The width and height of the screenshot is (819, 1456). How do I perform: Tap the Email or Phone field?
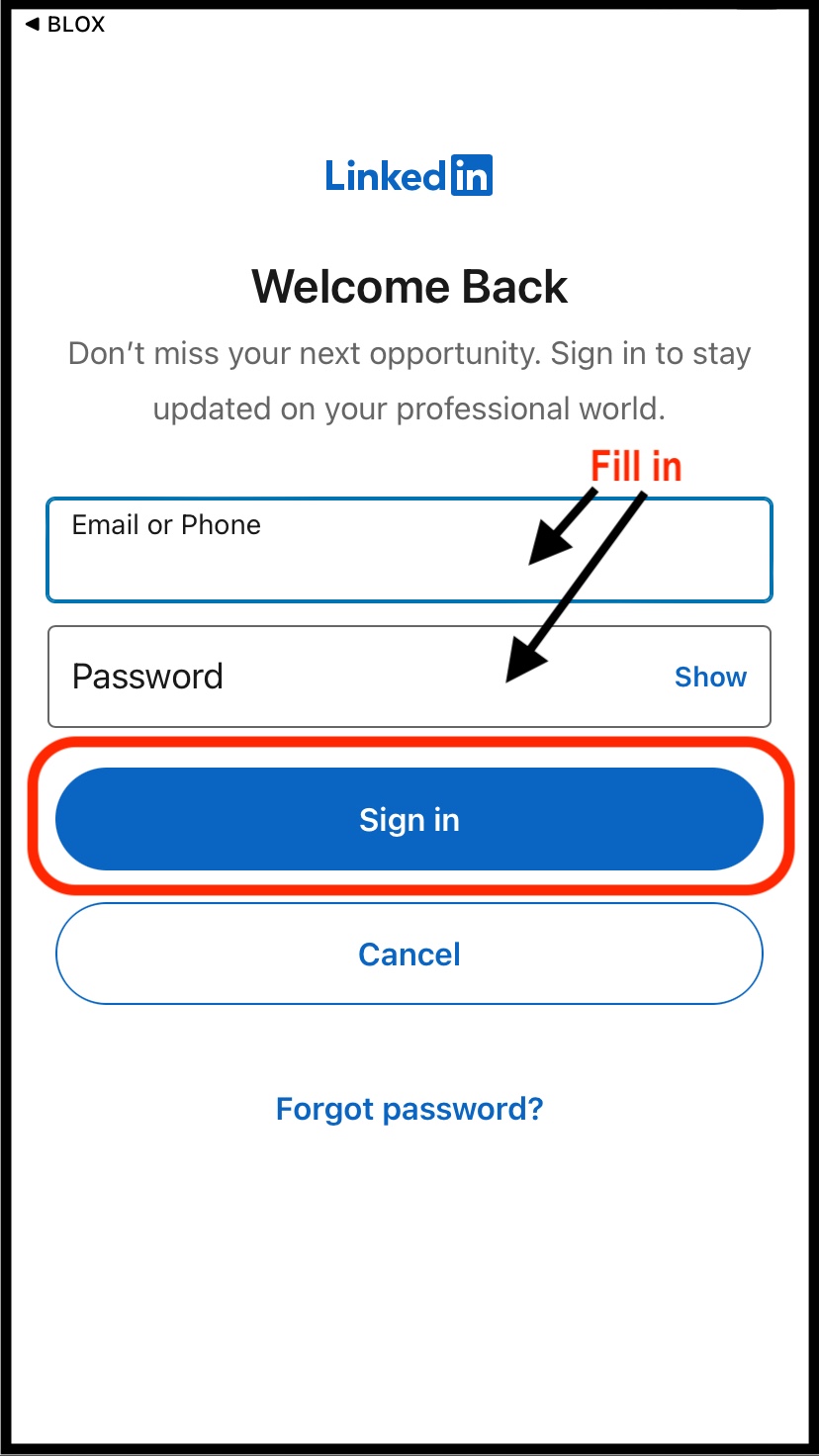point(297,564)
